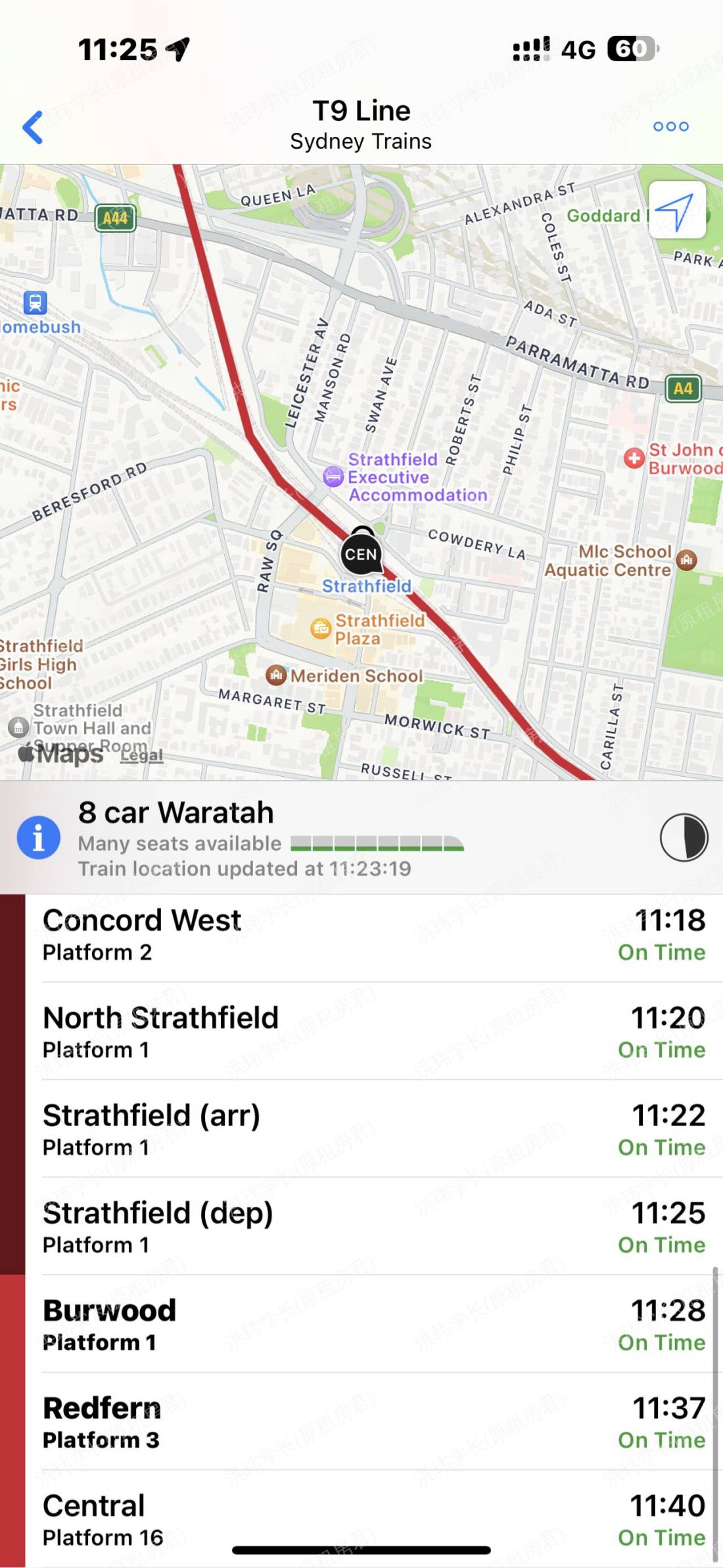Open the Legal link on the map
The width and height of the screenshot is (723, 1568).
[141, 755]
